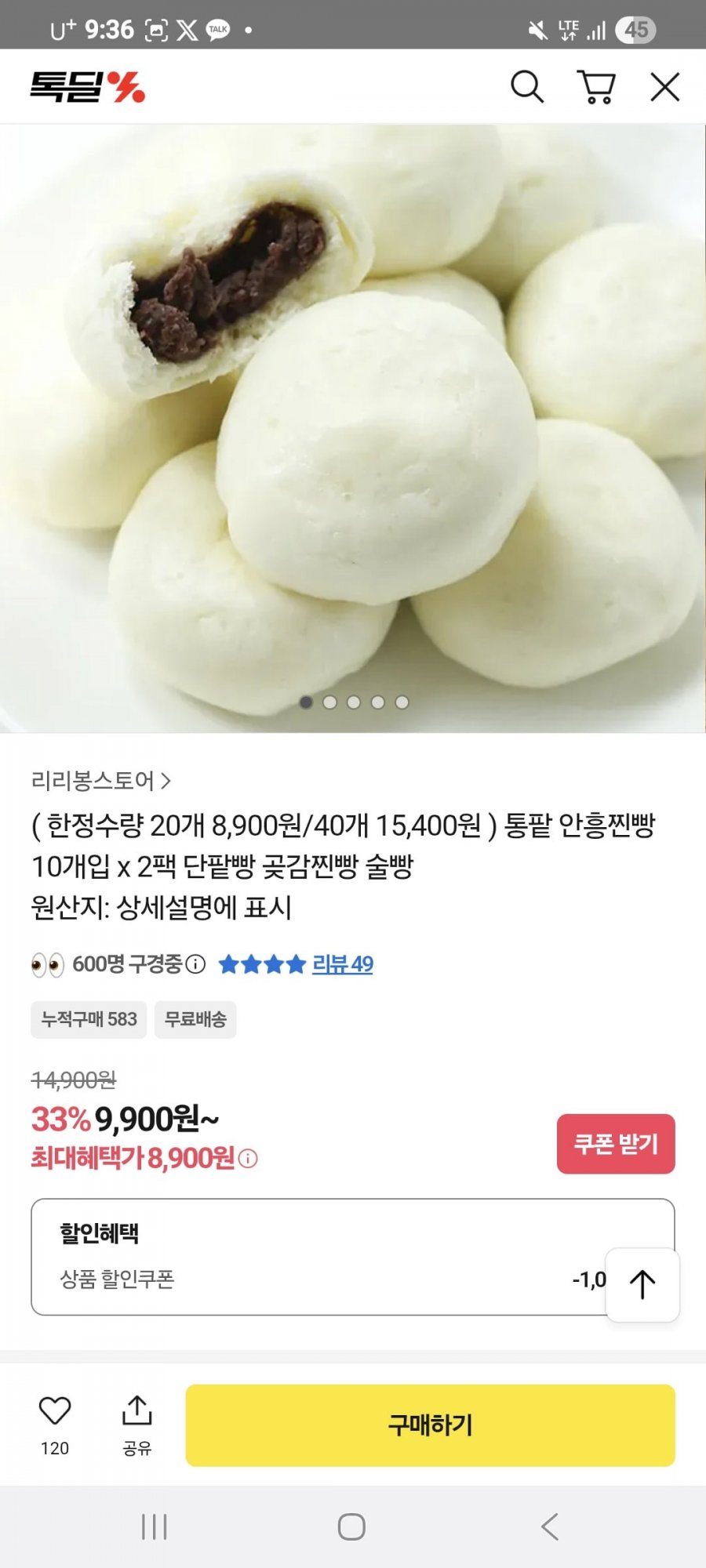Viewport: 706px width, 1568px height.
Task: Show info about 600명 구경중
Action: click(196, 964)
